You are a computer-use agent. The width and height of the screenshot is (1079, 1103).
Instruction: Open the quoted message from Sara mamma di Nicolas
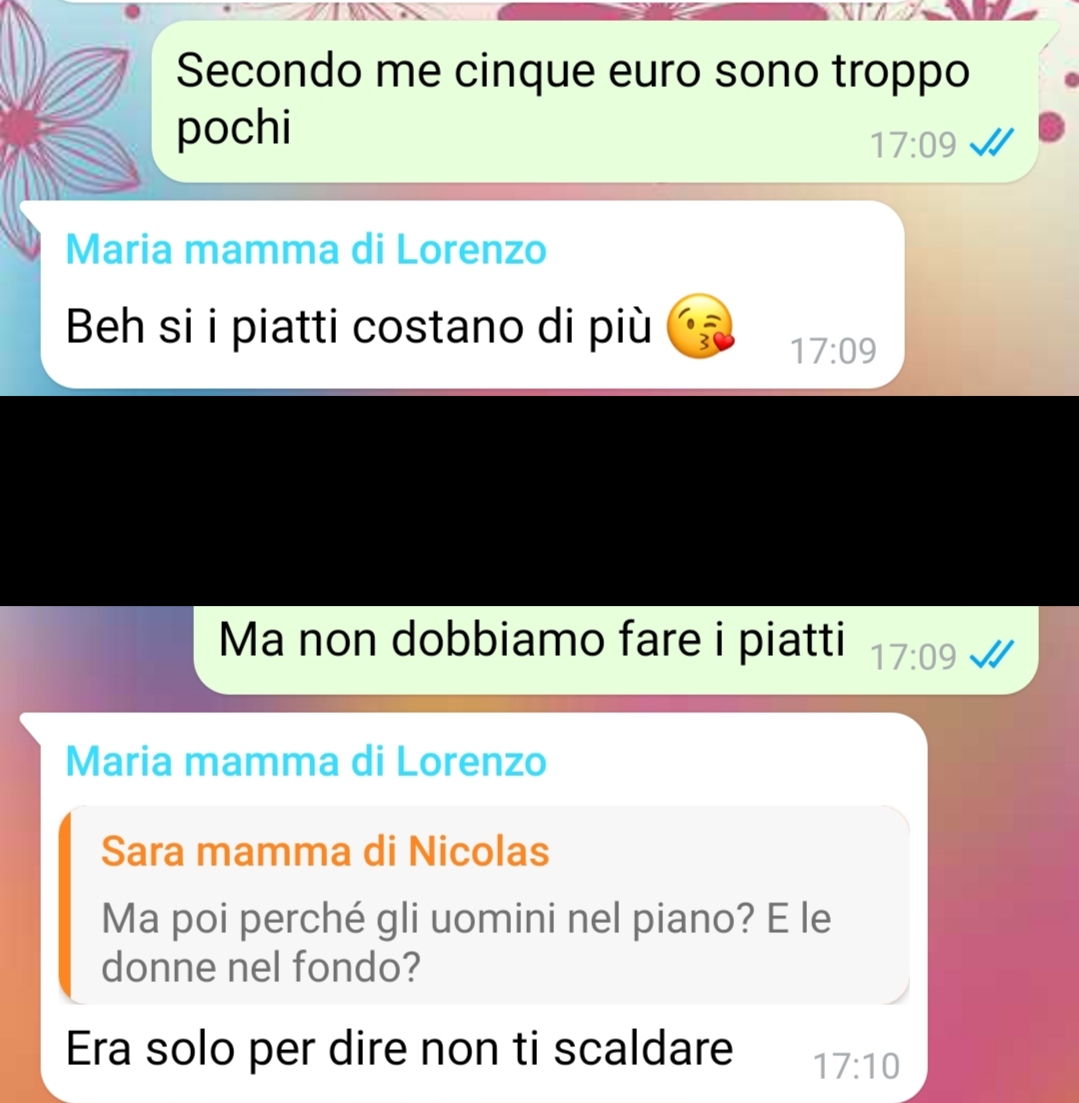tap(484, 905)
